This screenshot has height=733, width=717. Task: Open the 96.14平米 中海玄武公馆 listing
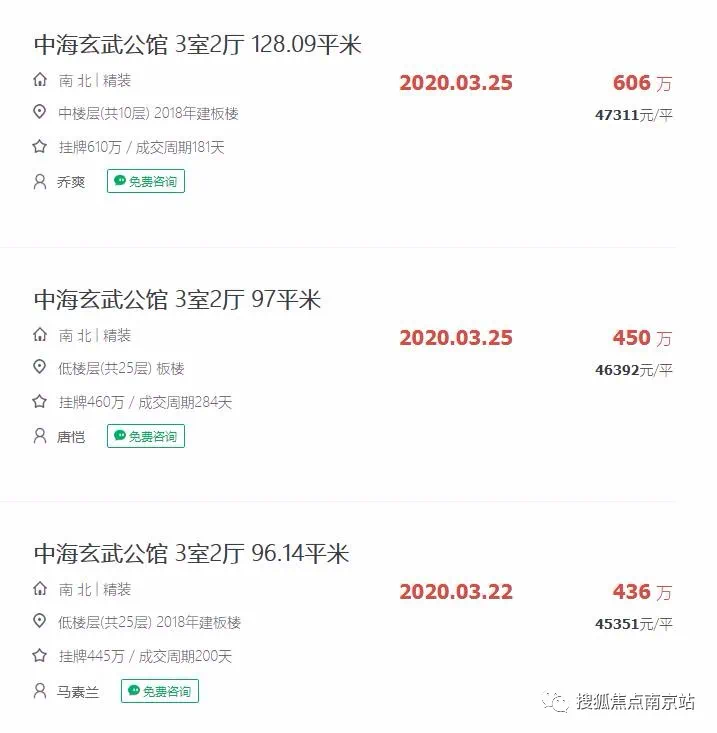pos(191,554)
